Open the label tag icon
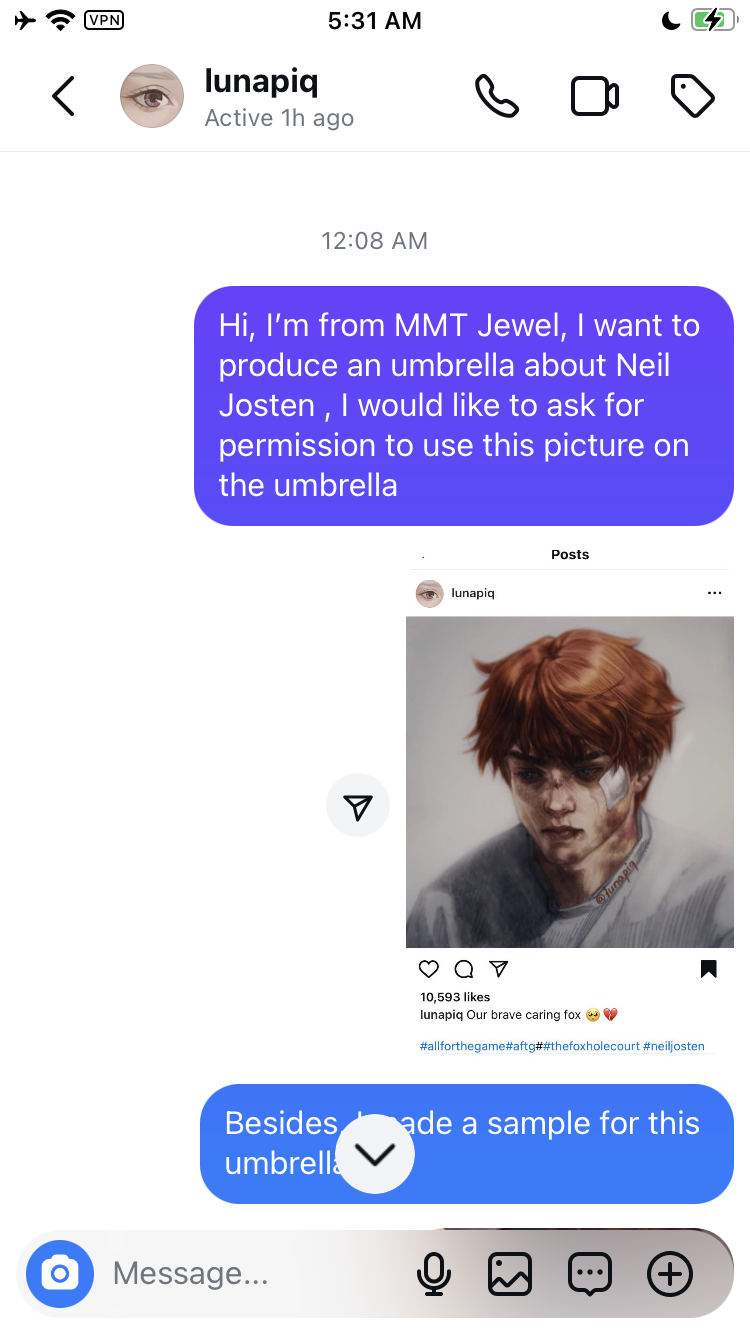The height and width of the screenshot is (1334, 750). pos(692,97)
